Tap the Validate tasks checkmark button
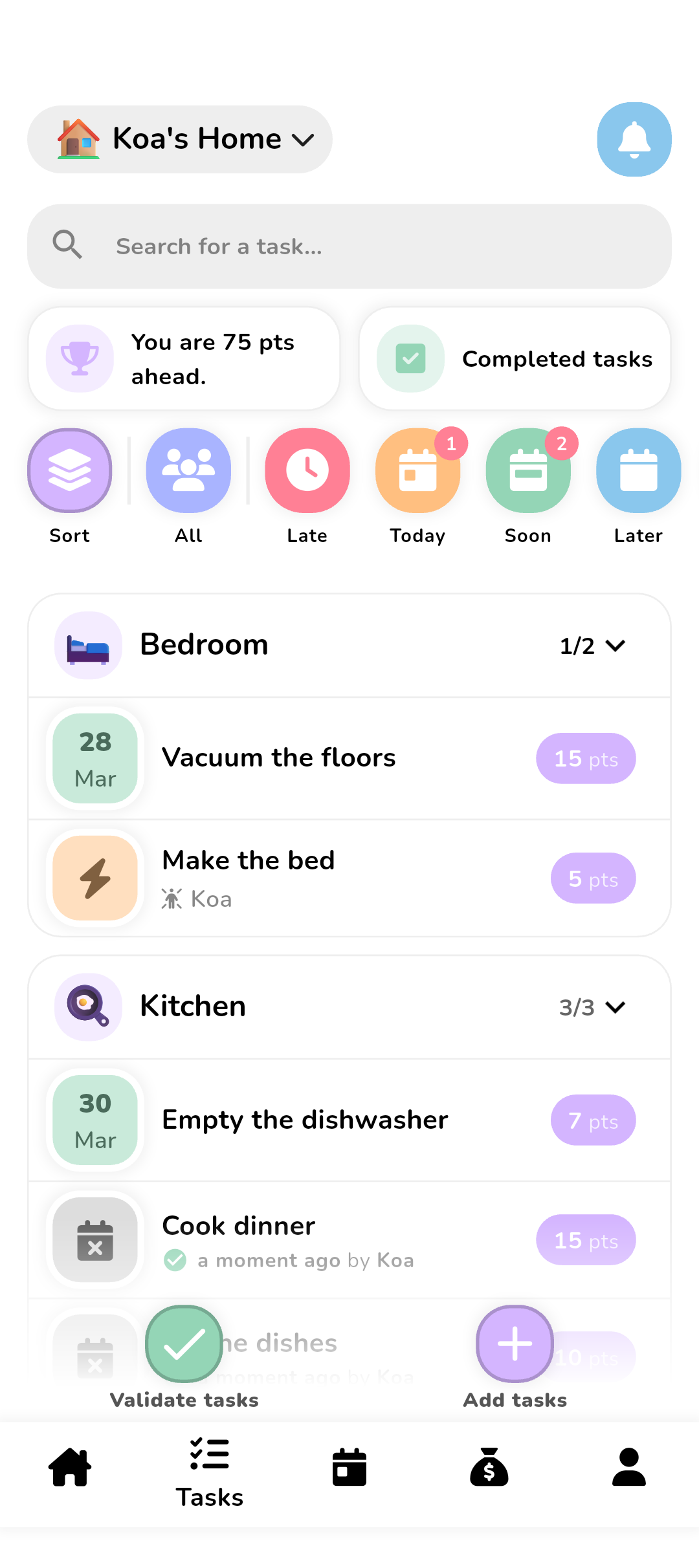Viewport: 699px width, 1568px height. [x=184, y=1344]
